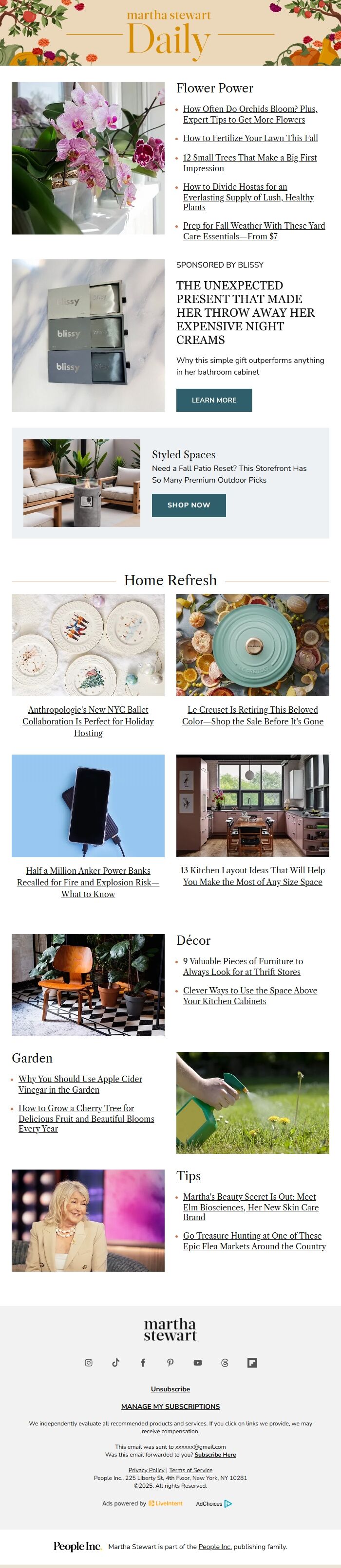The width and height of the screenshot is (341, 1568).
Task: Open Martha Stewart's Instagram icon
Action: click(89, 1362)
